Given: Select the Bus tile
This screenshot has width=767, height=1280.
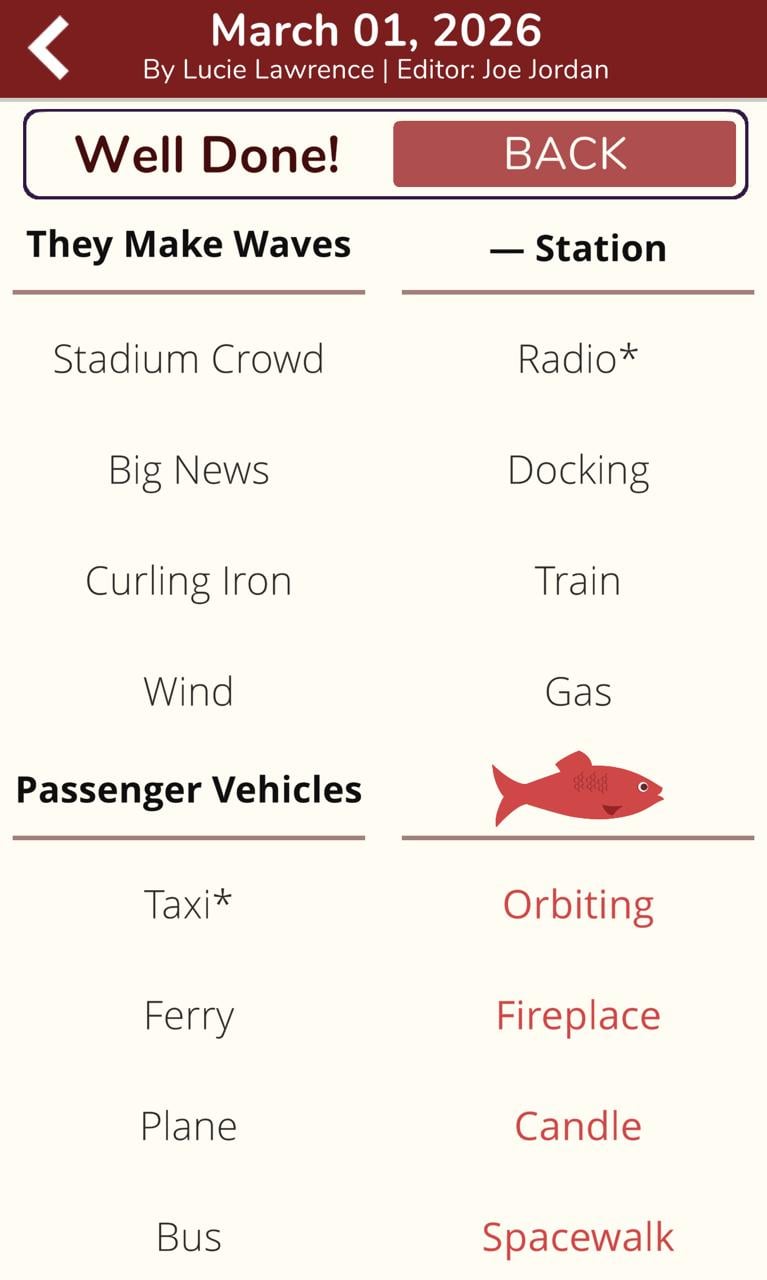Looking at the screenshot, I should pos(189,1236).
